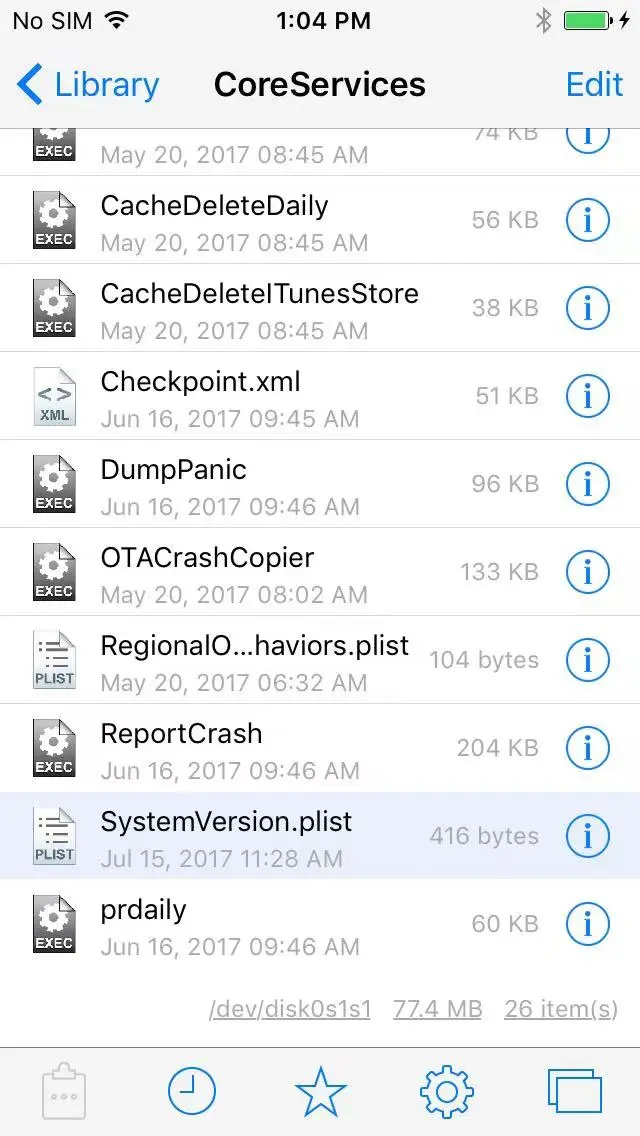Open the prdaily file
The image size is (640, 1136).
pyautogui.click(x=320, y=924)
